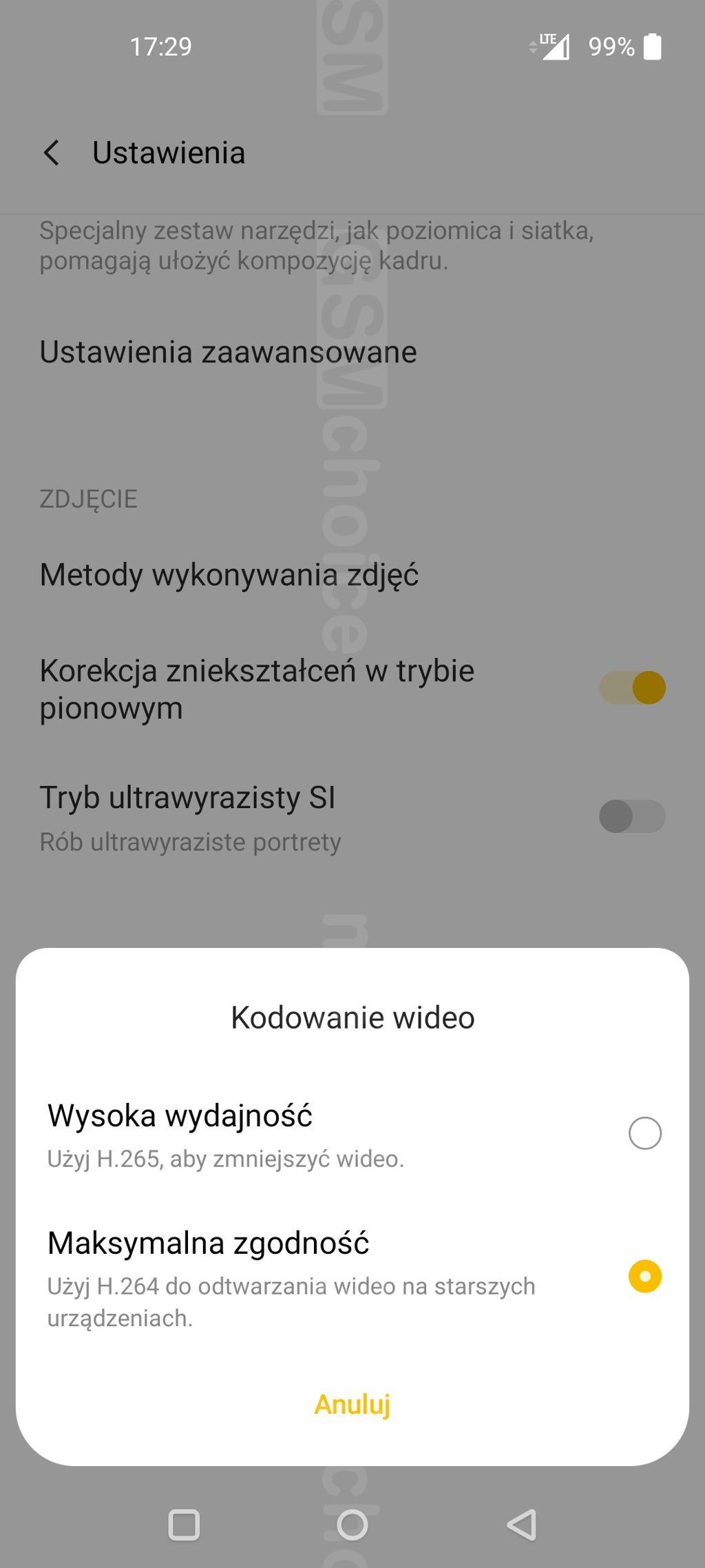
Task: Go back using the system back button
Action: tap(522, 1525)
